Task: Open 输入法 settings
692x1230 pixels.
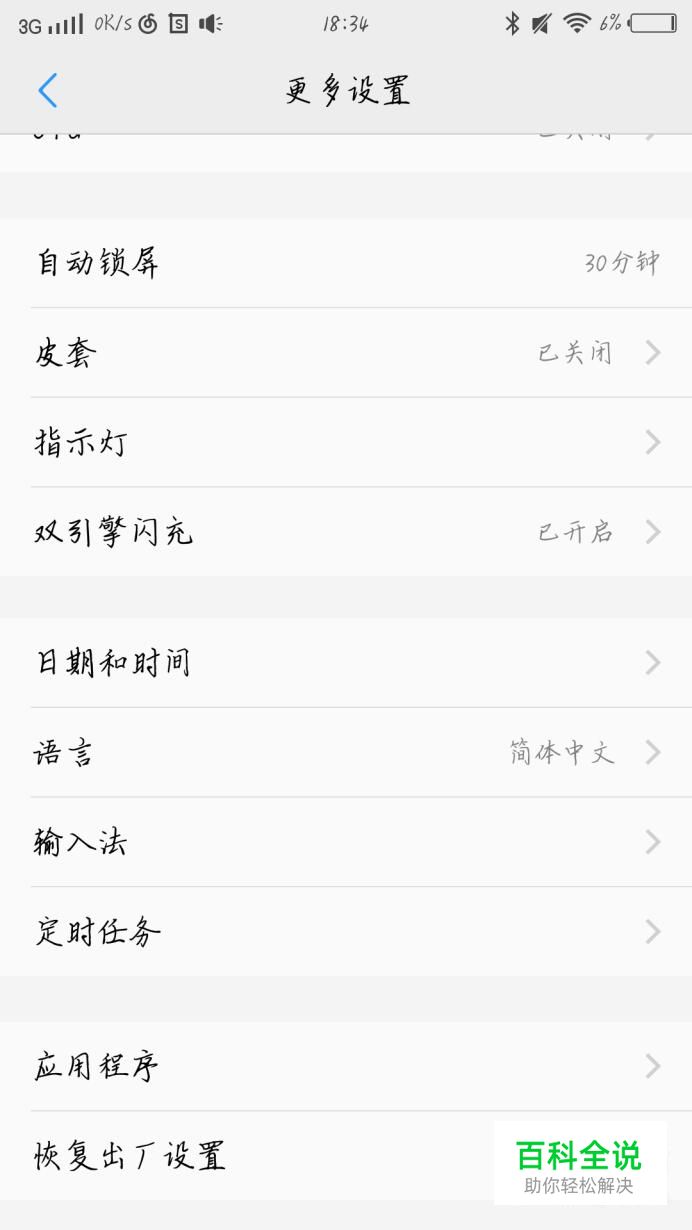Action: (346, 843)
